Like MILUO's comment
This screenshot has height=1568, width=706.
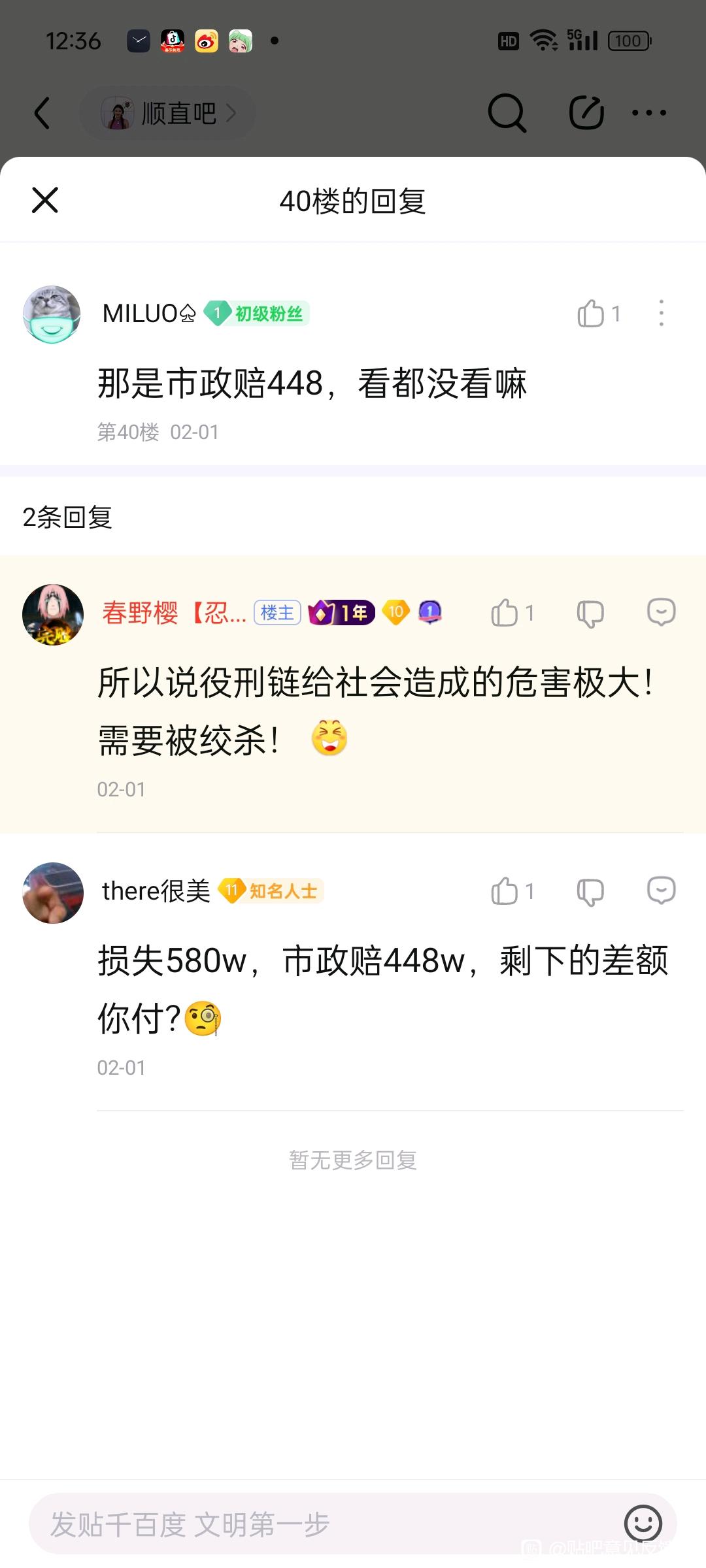(591, 314)
